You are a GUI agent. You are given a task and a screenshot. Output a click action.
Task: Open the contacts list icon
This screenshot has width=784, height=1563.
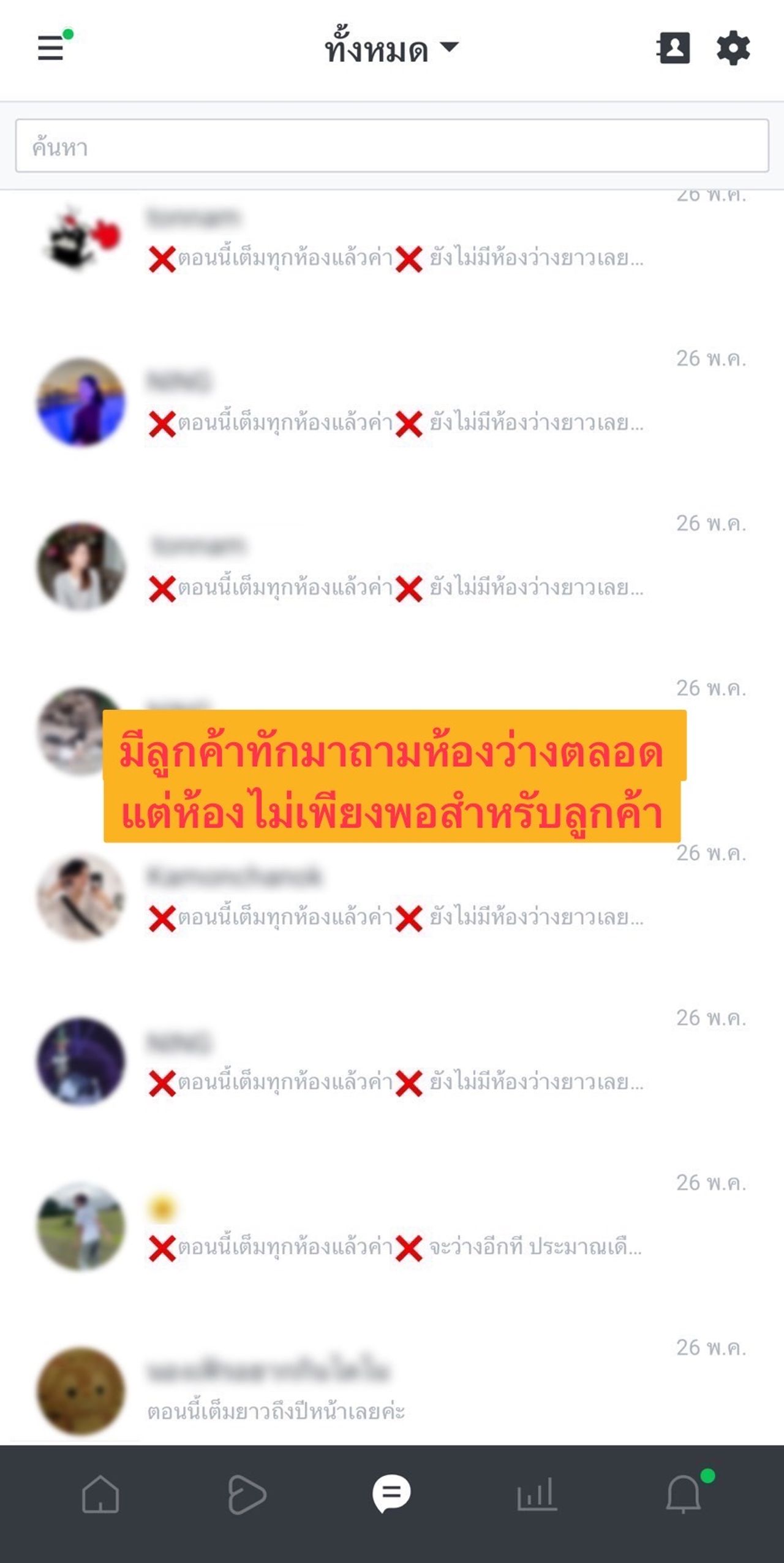click(x=673, y=48)
